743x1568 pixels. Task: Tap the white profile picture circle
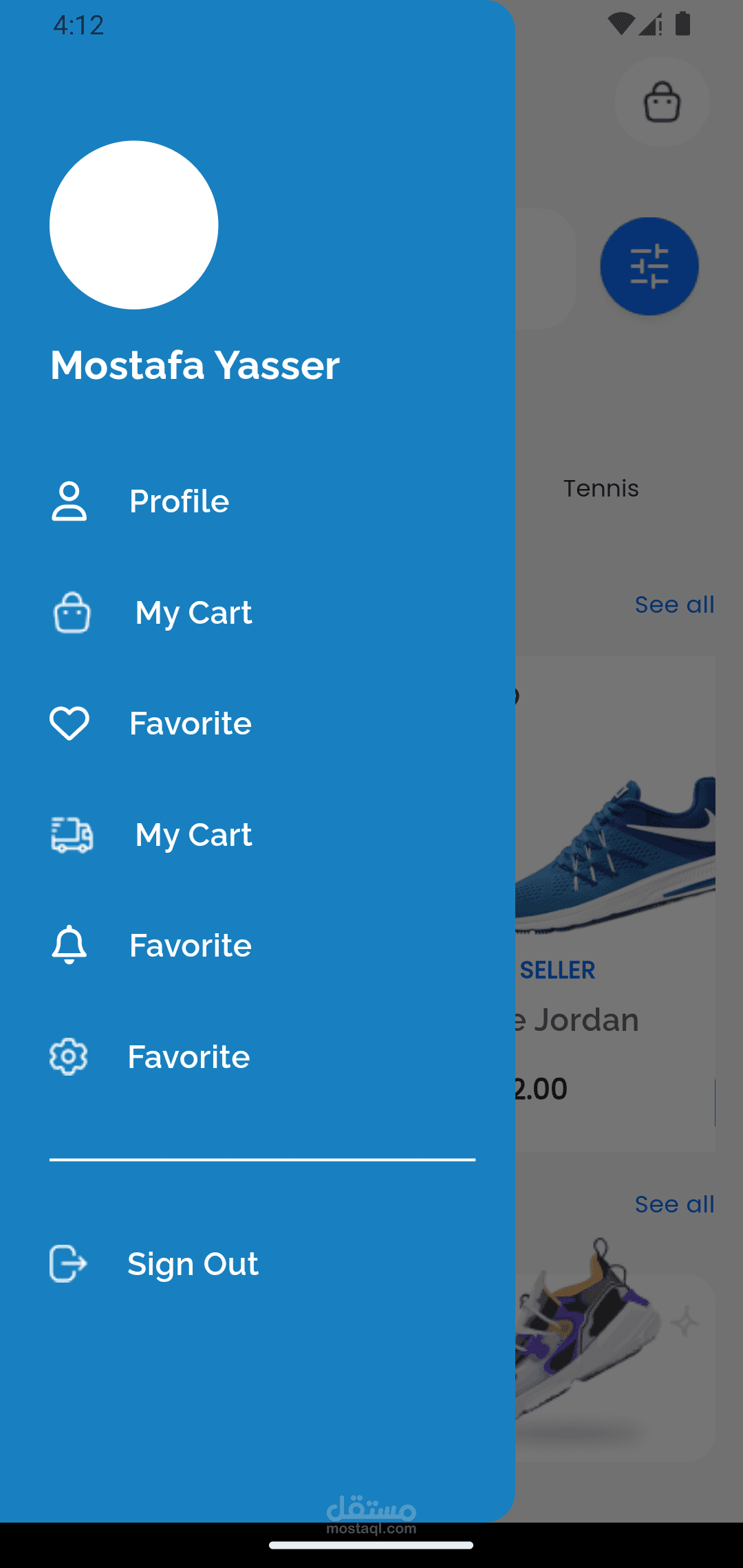pos(134,225)
